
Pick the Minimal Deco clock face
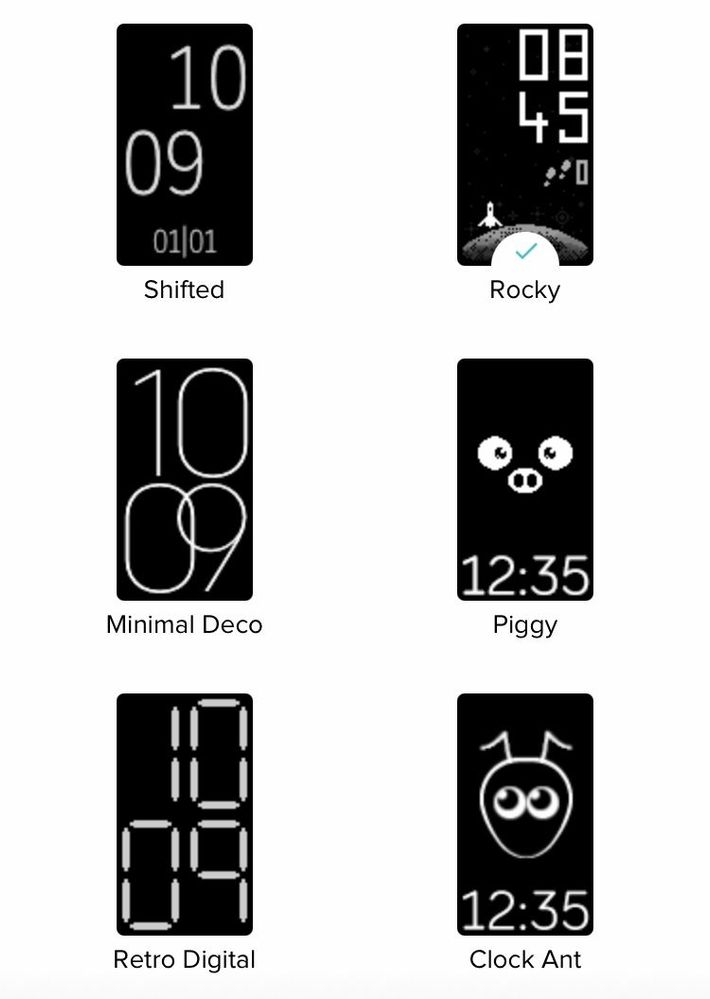tap(184, 480)
